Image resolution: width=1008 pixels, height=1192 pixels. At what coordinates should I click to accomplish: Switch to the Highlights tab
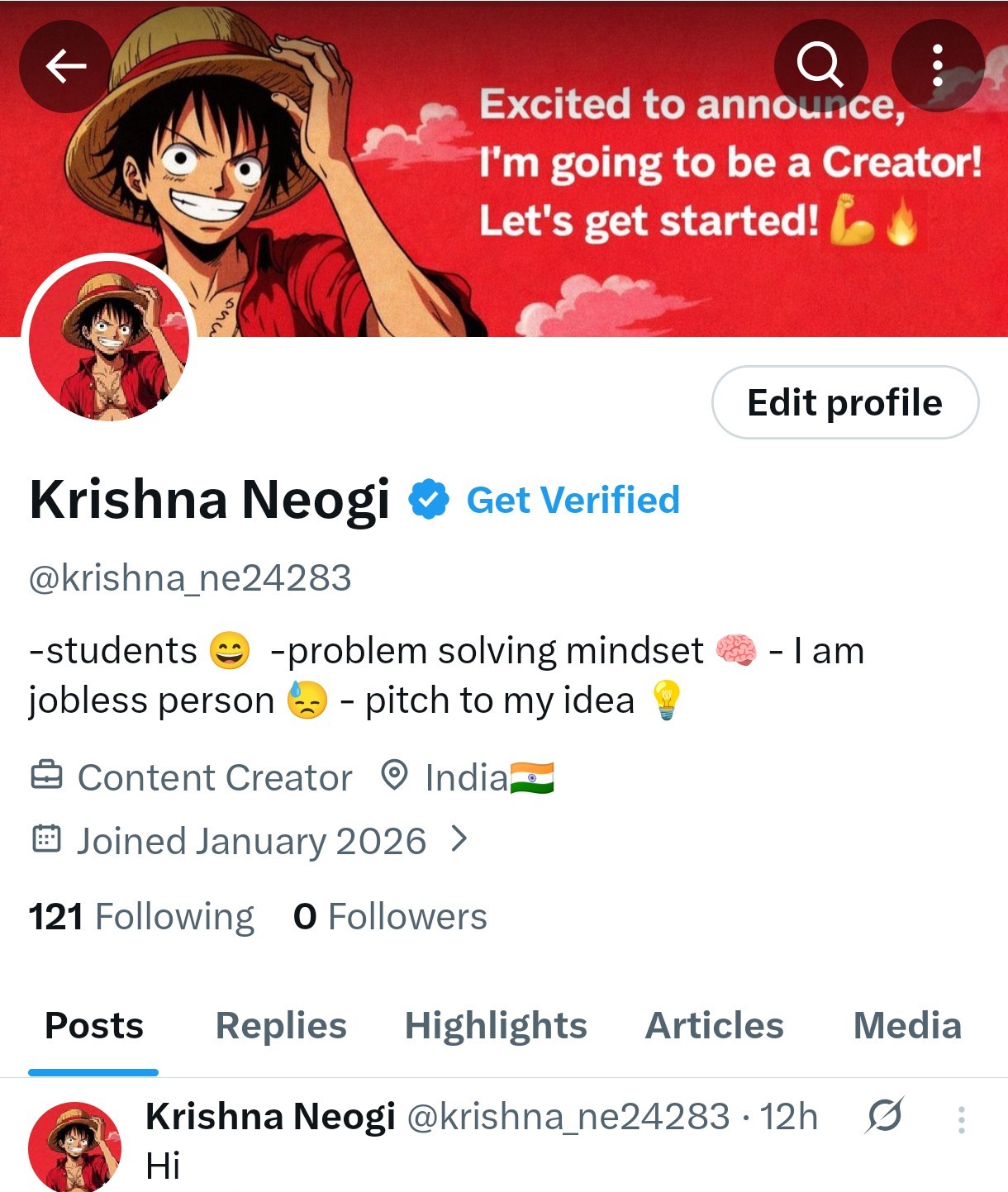pyautogui.click(x=496, y=1026)
